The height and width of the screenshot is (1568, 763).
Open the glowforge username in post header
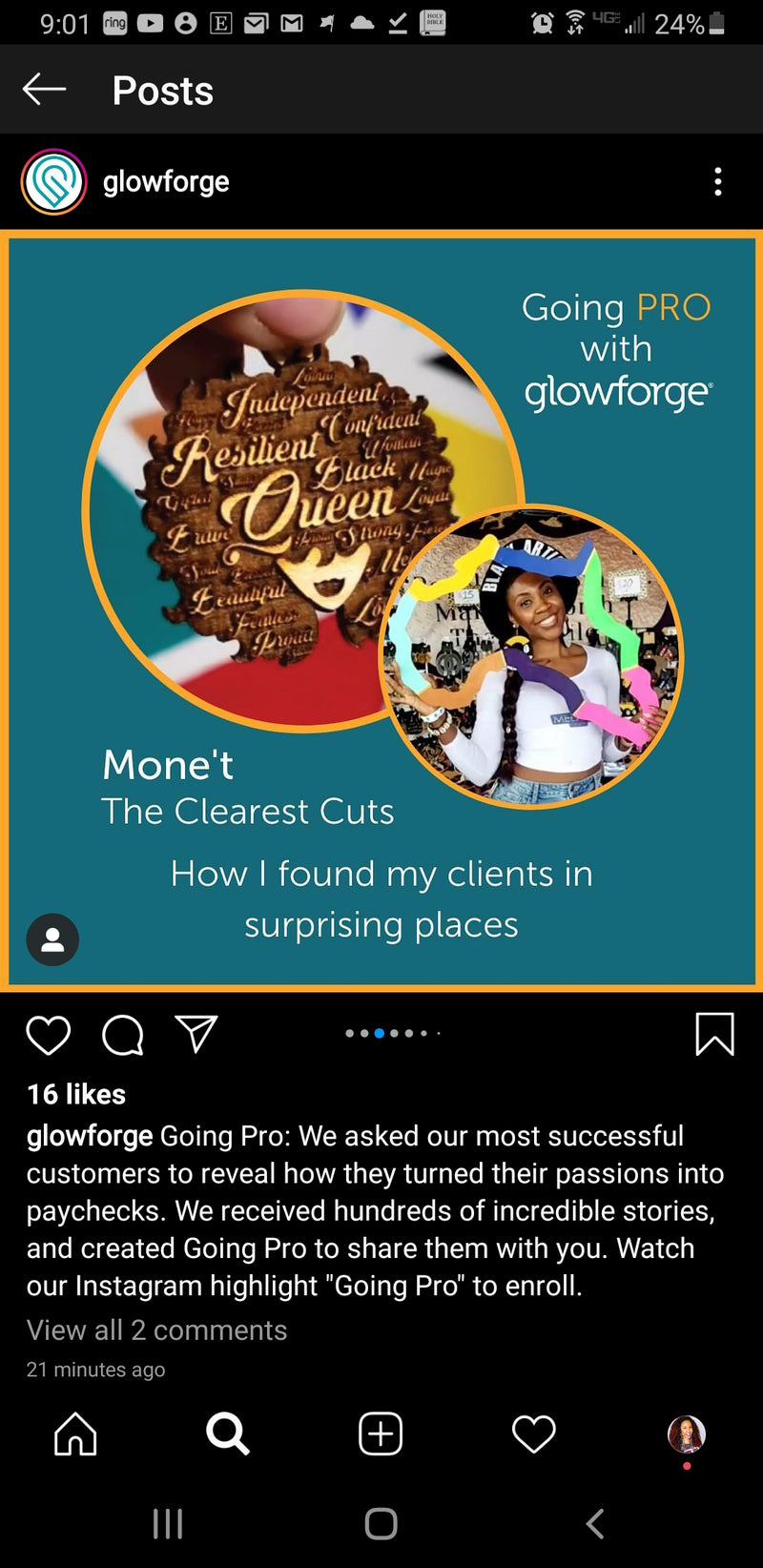(x=166, y=181)
